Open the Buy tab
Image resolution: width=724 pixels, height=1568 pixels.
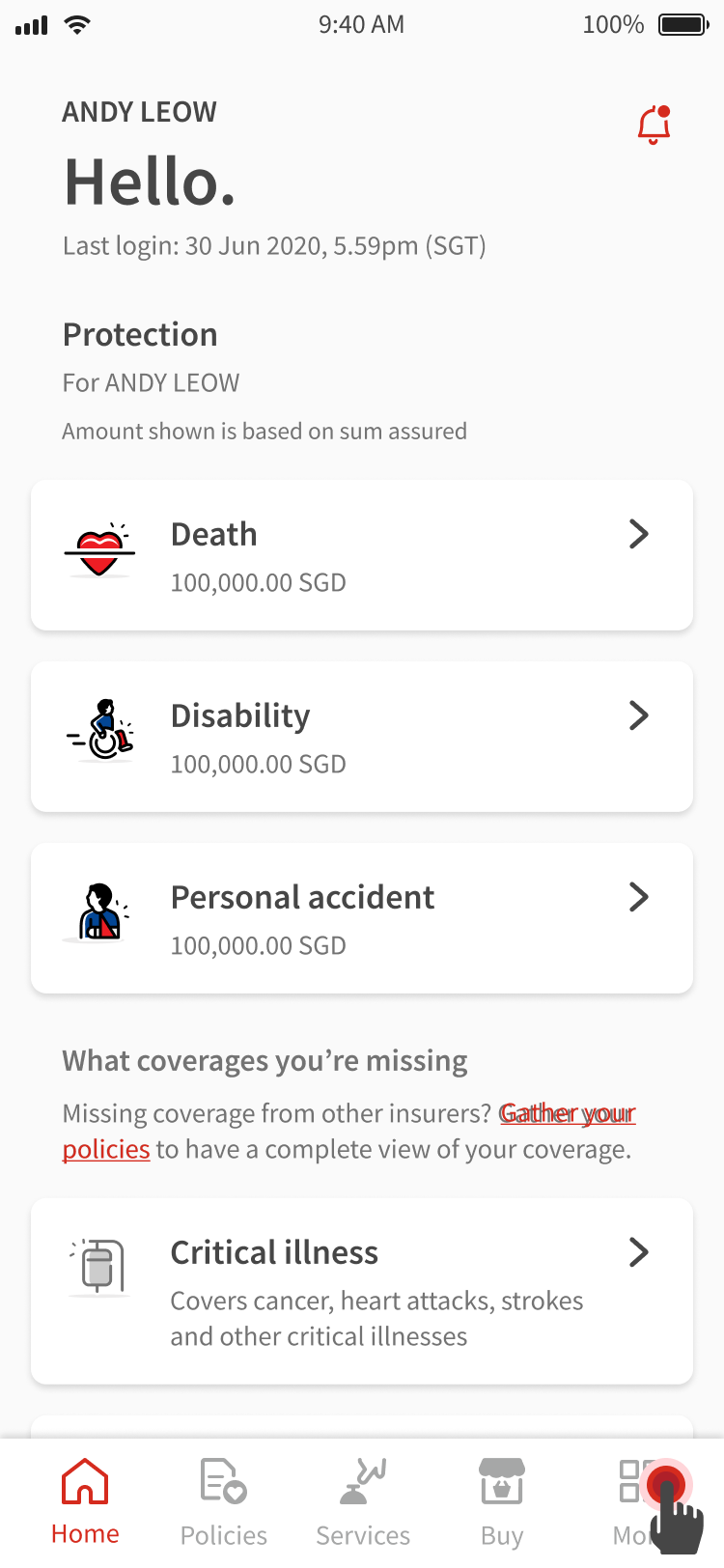coord(502,1501)
